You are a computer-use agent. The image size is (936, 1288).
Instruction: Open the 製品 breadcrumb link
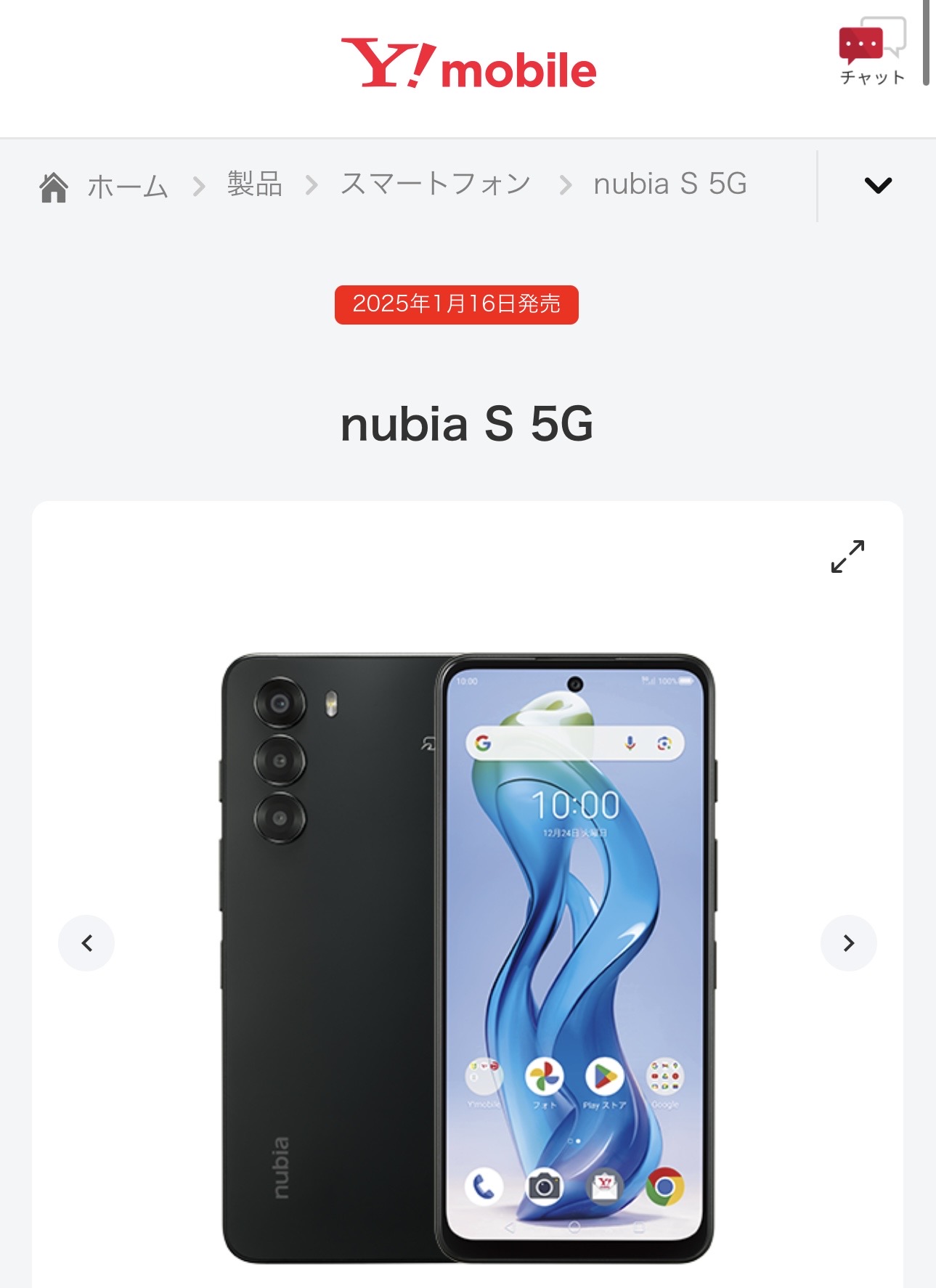[x=254, y=184]
